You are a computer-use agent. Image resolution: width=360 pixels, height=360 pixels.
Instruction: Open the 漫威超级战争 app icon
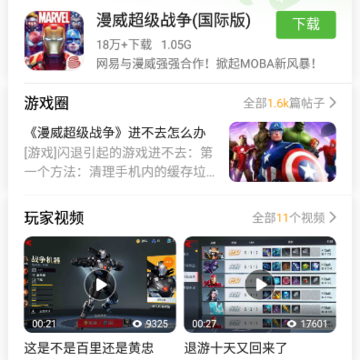coord(54,40)
